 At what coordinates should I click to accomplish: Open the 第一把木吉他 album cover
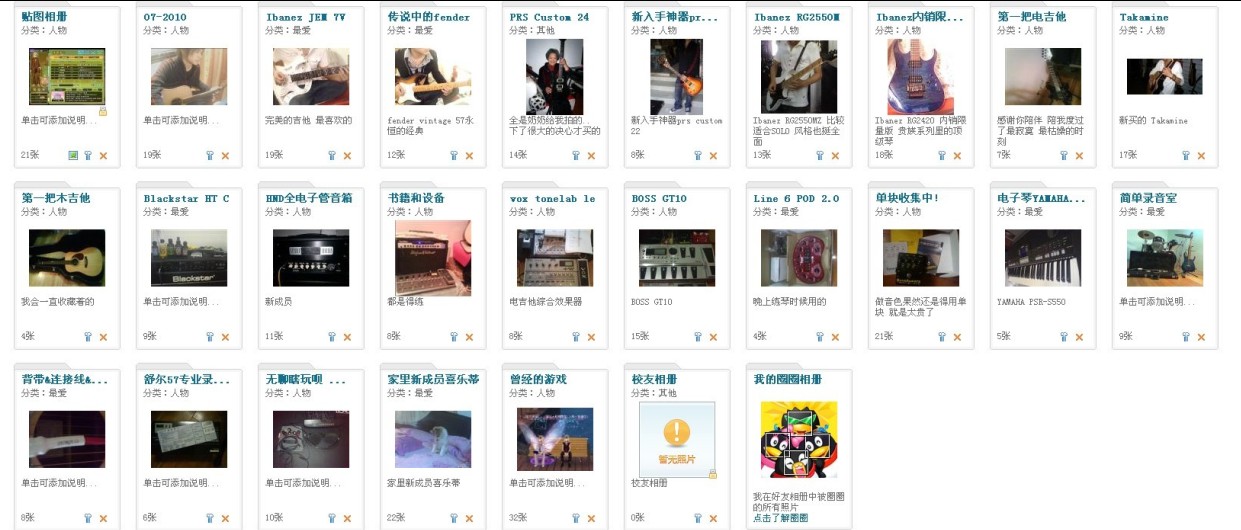click(x=67, y=258)
